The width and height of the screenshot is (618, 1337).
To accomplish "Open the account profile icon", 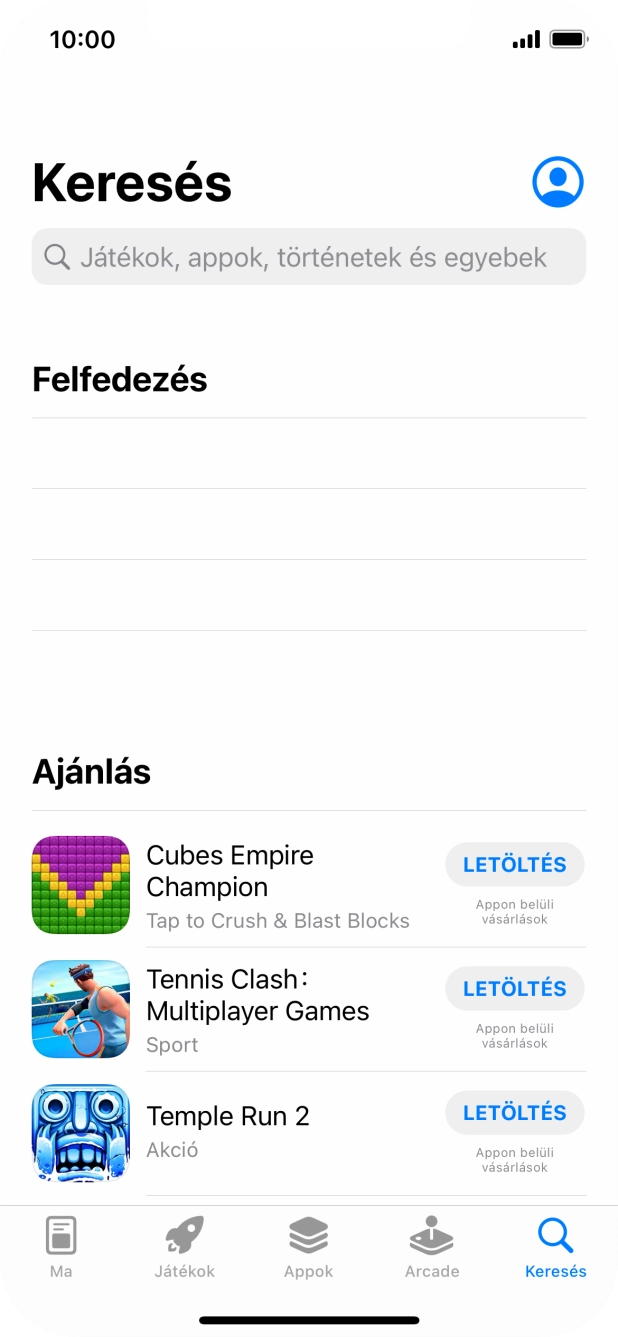I will click(557, 182).
